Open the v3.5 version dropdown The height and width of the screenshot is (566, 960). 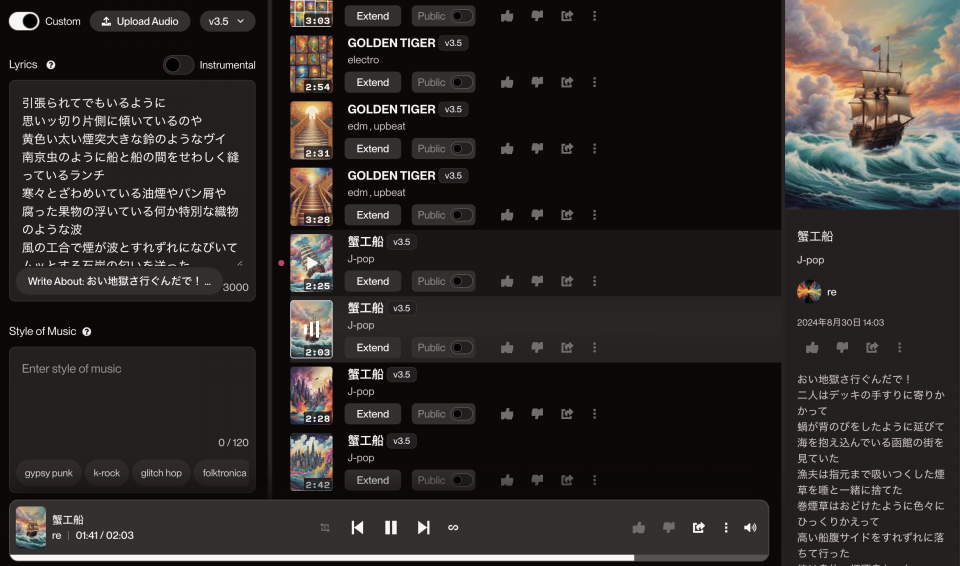pyautogui.click(x=227, y=21)
